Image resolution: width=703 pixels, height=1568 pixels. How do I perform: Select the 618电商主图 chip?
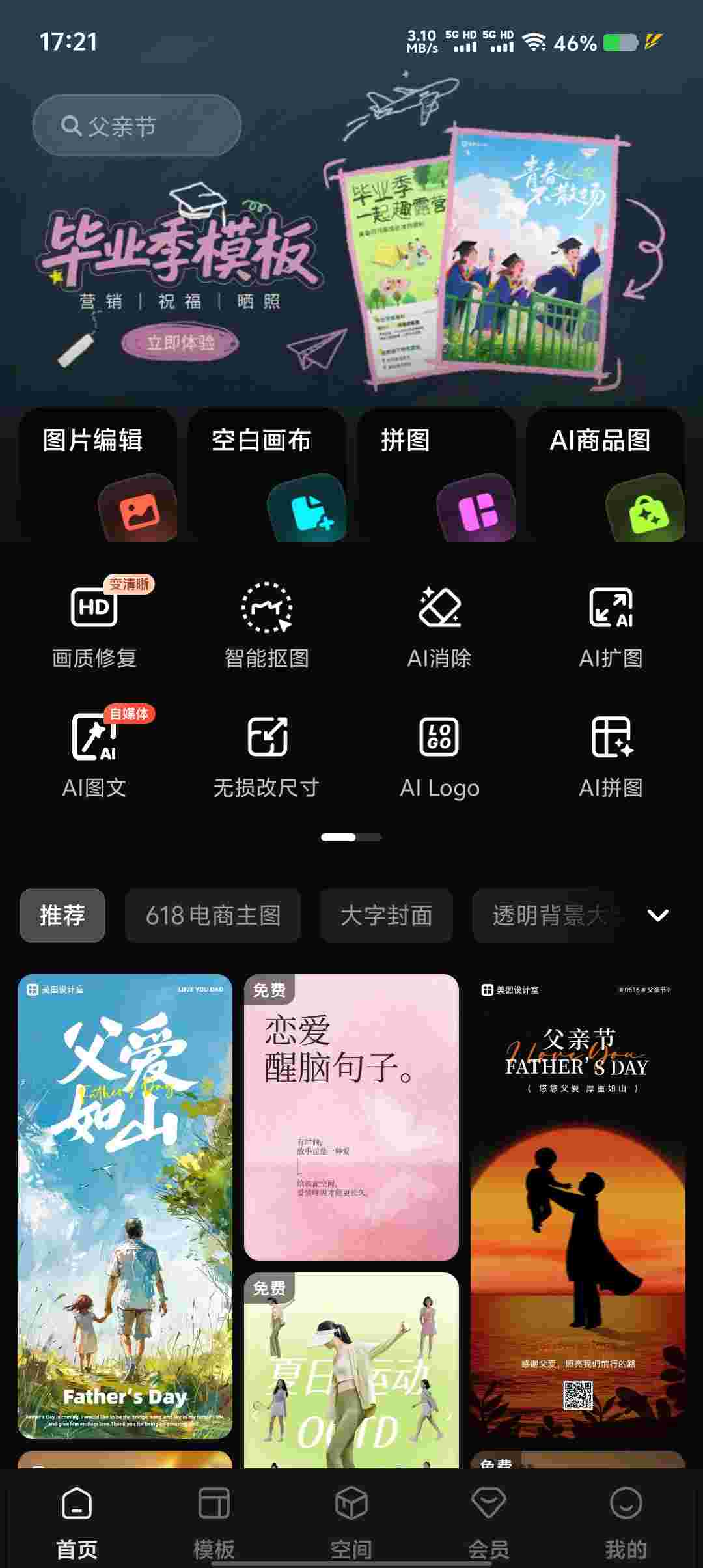213,916
